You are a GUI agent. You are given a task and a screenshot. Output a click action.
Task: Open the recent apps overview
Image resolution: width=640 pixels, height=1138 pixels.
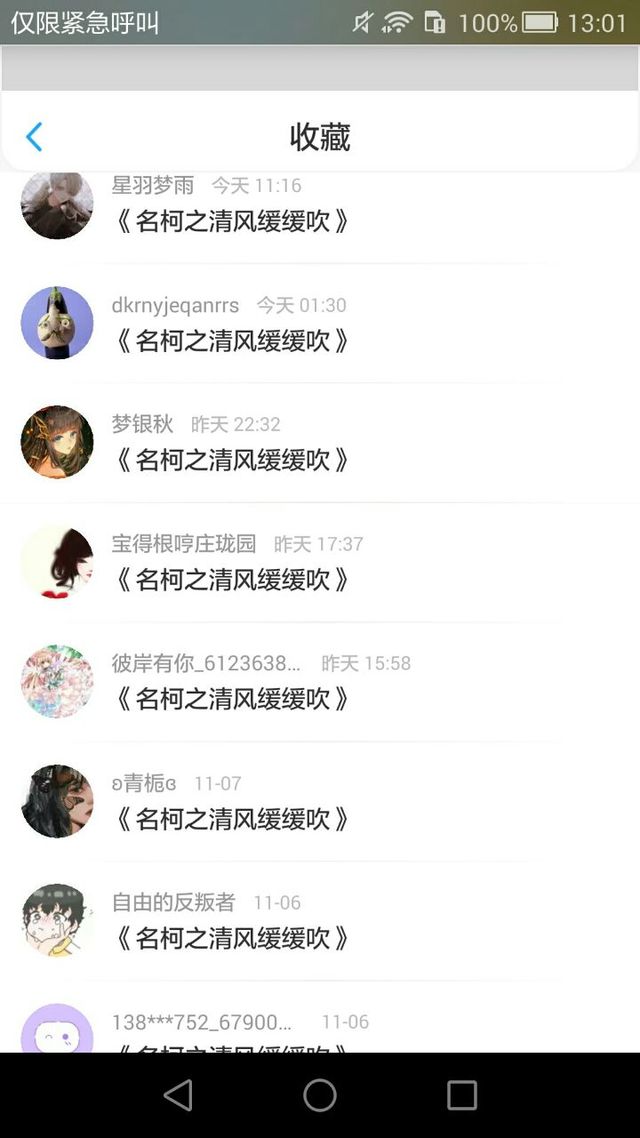point(461,1095)
